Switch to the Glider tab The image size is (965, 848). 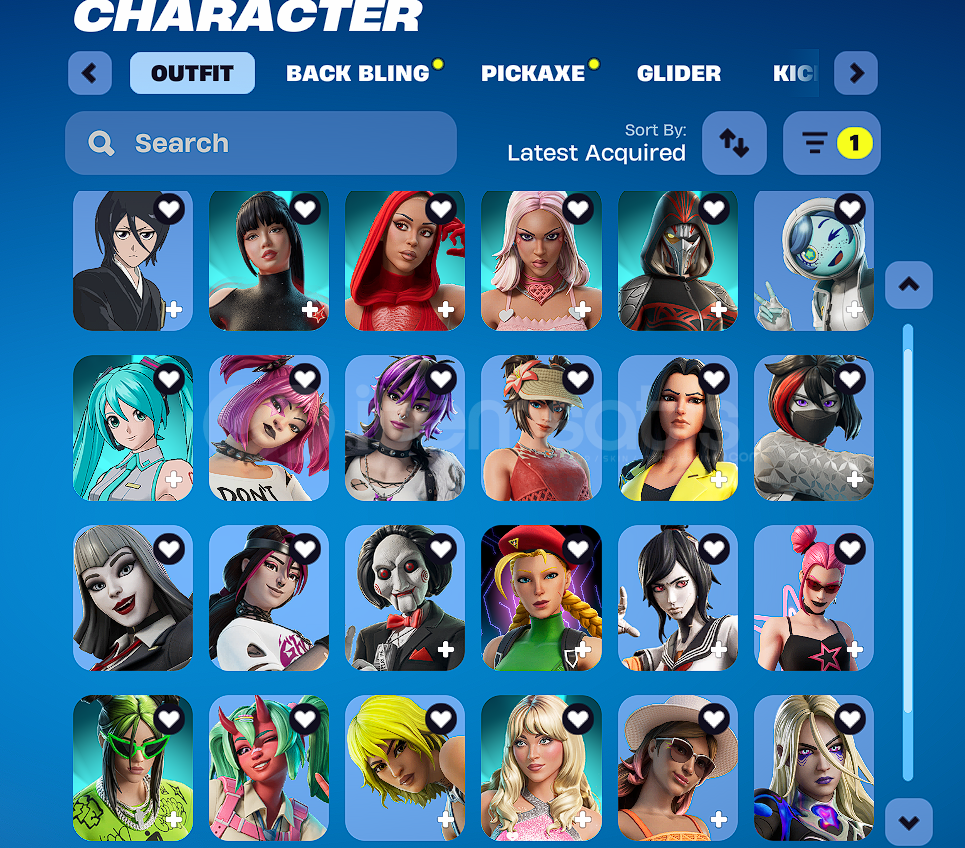[x=679, y=73]
